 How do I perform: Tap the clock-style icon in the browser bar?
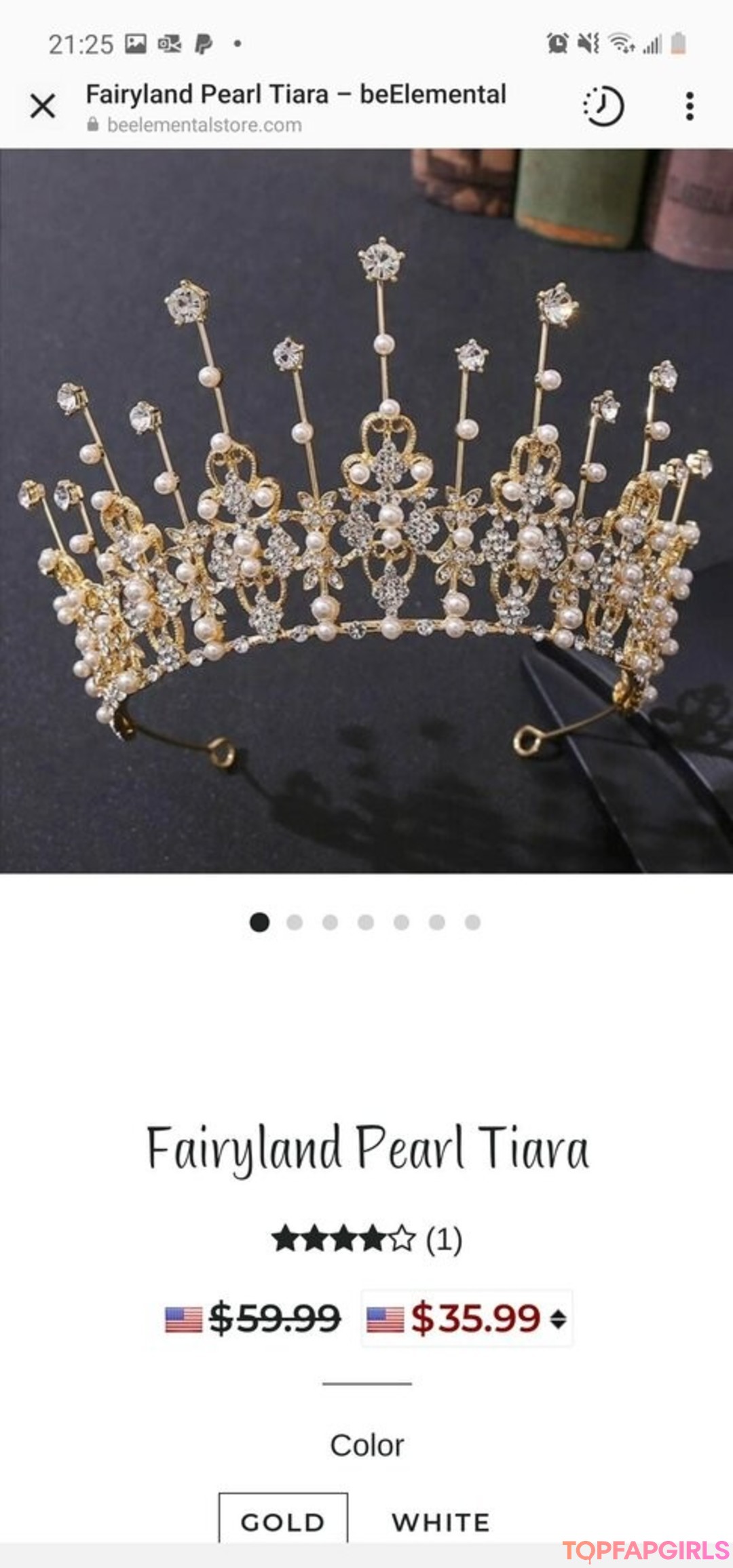(x=603, y=107)
